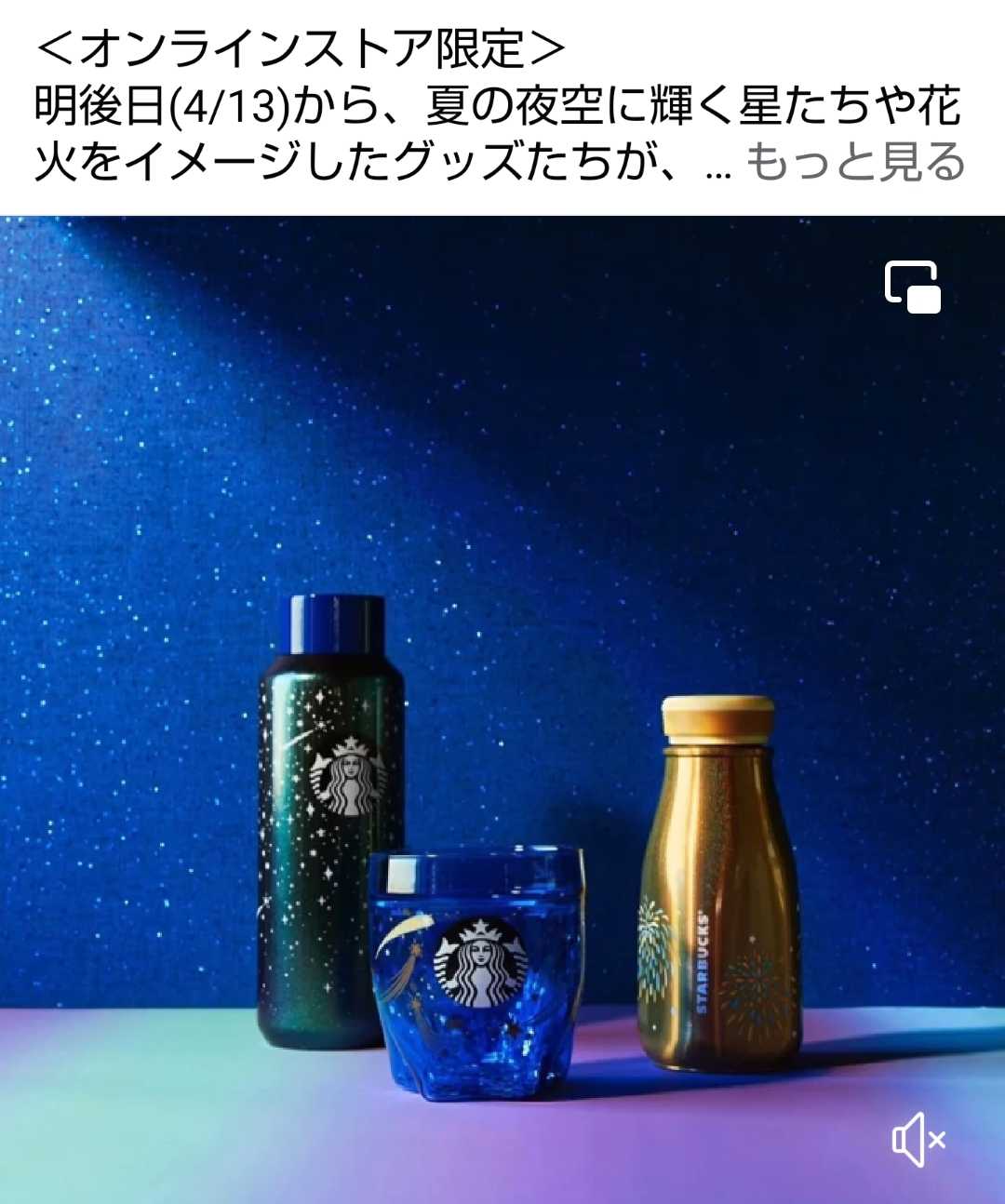Viewport: 1005px width, 1204px height.
Task: Open the multi-image gallery icon
Action: pos(912,288)
